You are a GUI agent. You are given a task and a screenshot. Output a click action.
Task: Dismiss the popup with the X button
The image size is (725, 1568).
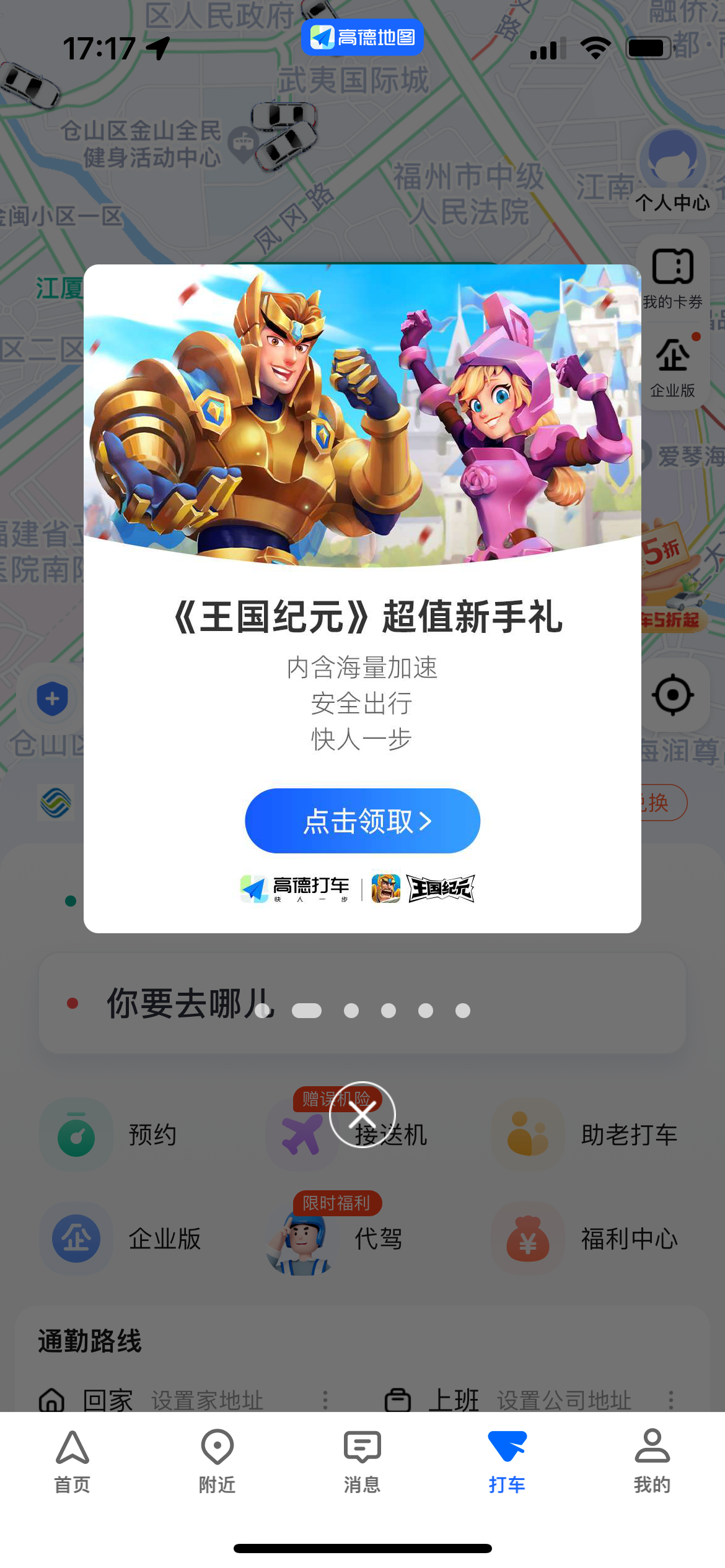coord(362,1115)
